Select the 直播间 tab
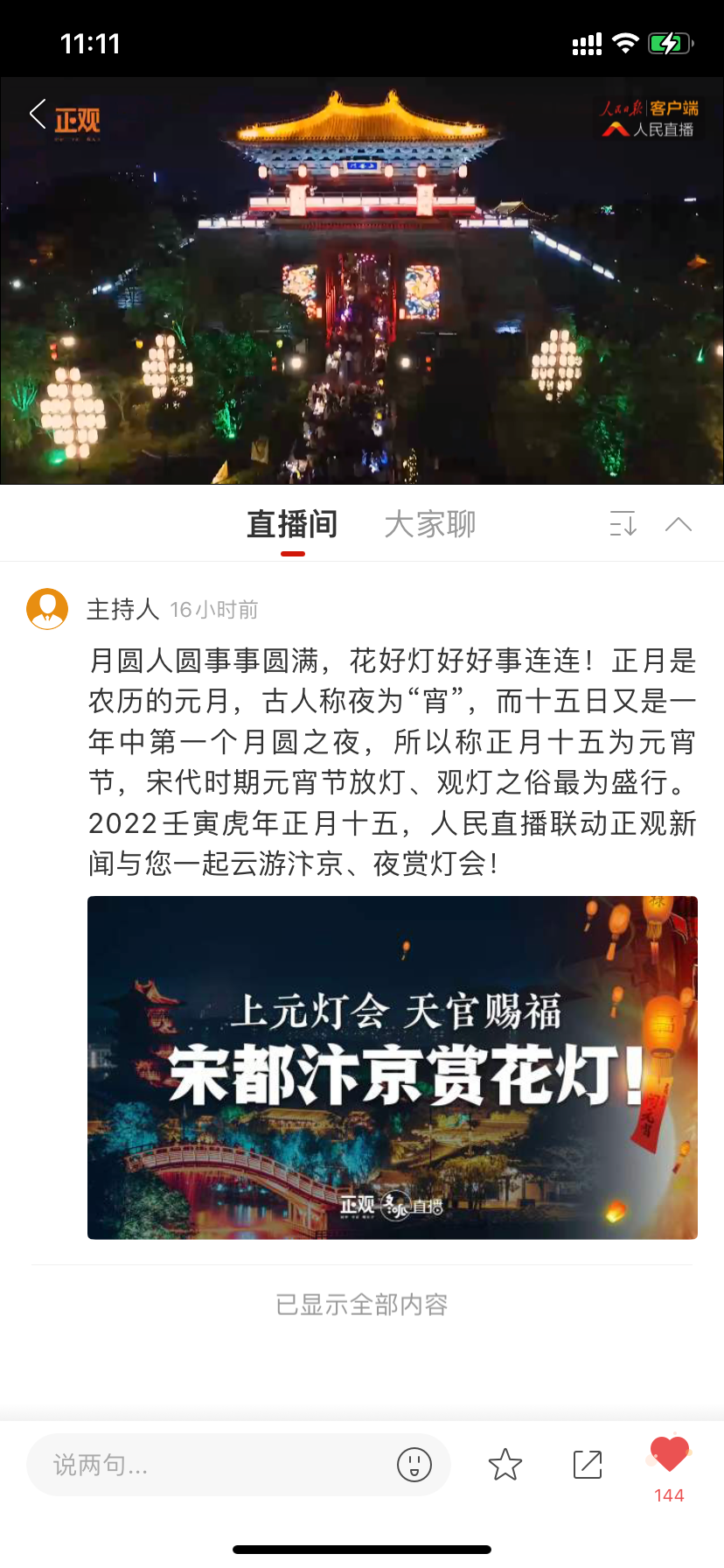 [292, 524]
